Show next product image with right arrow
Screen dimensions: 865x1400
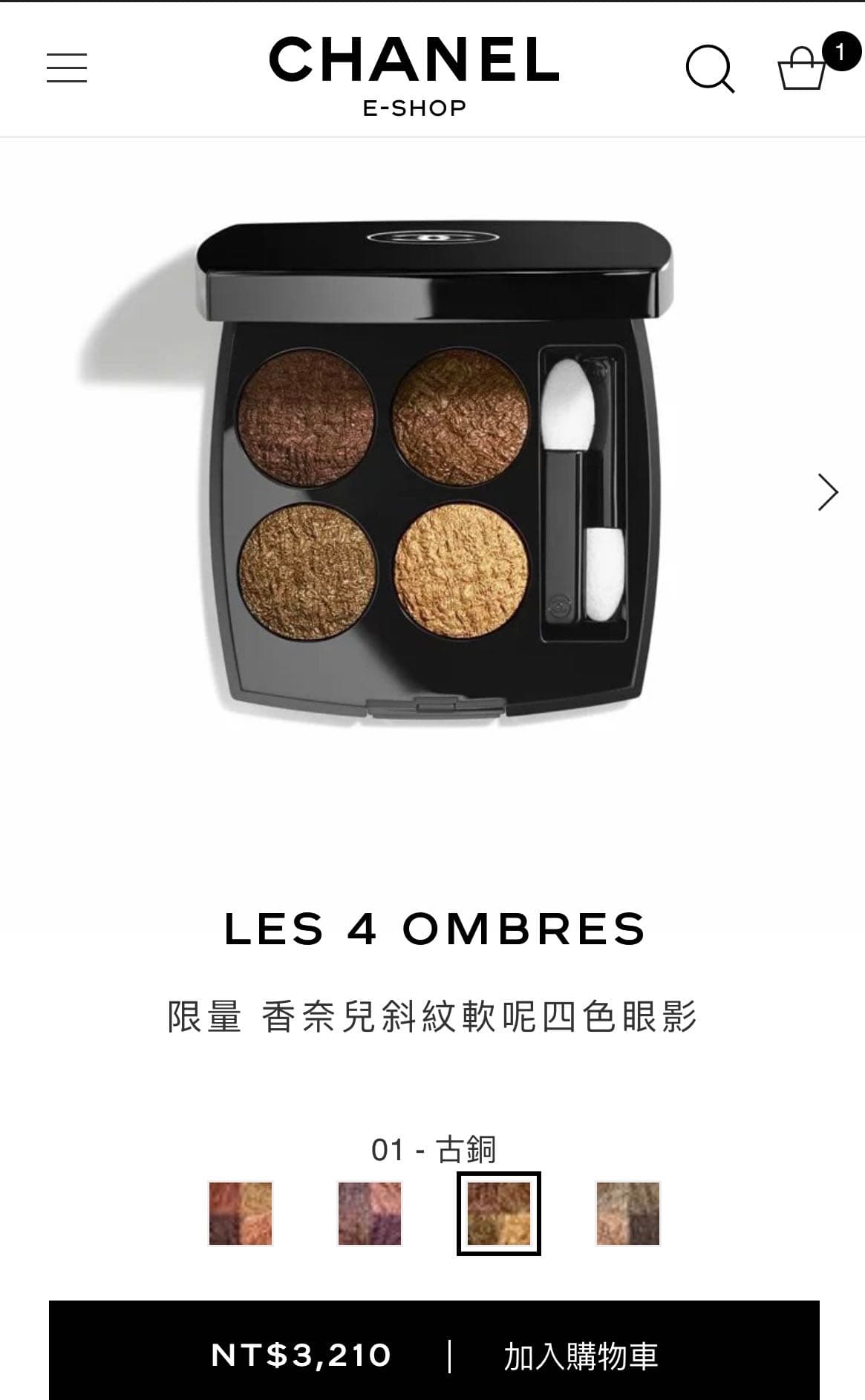[827, 492]
